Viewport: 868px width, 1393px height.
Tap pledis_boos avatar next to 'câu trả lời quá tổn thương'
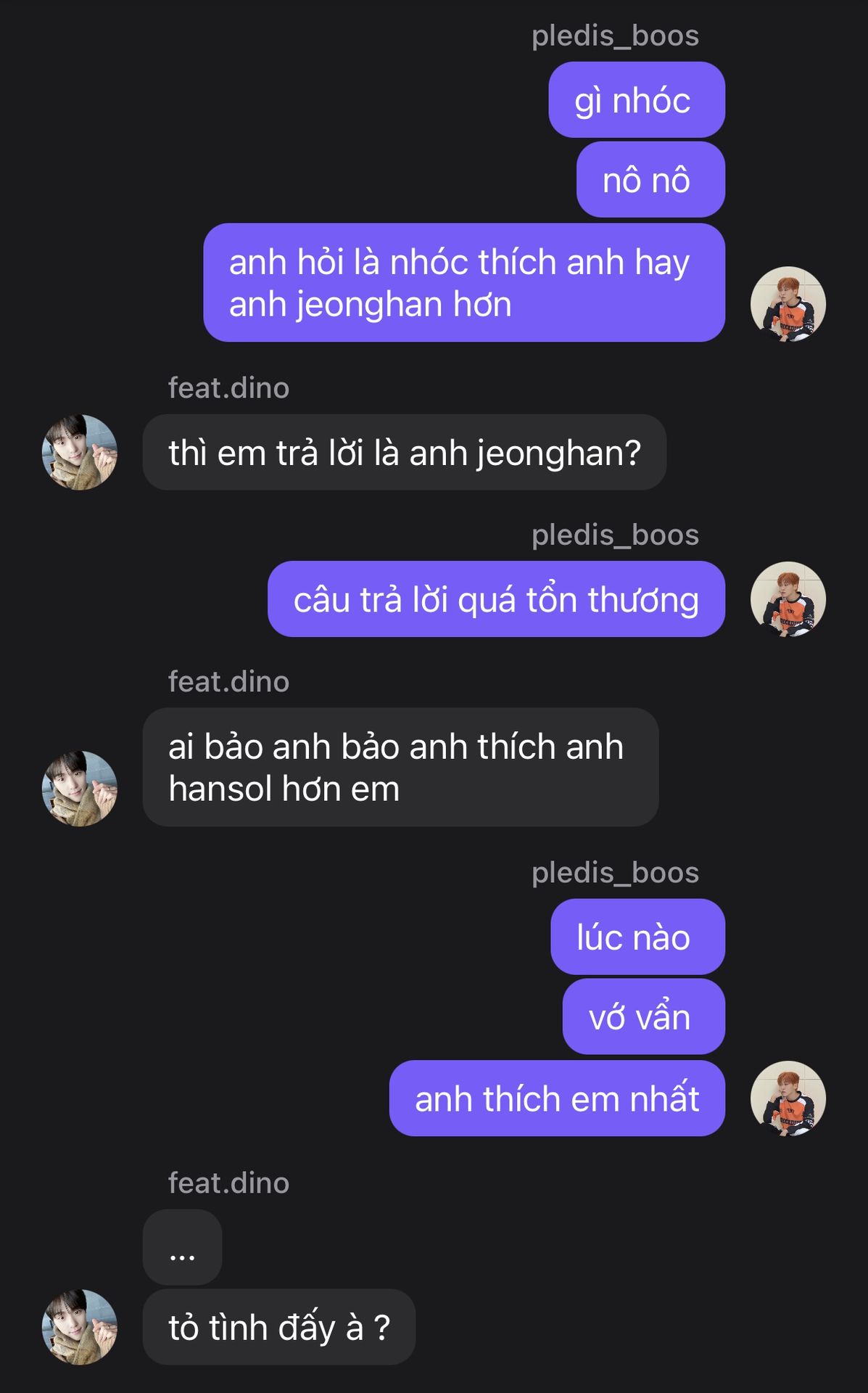(788, 599)
